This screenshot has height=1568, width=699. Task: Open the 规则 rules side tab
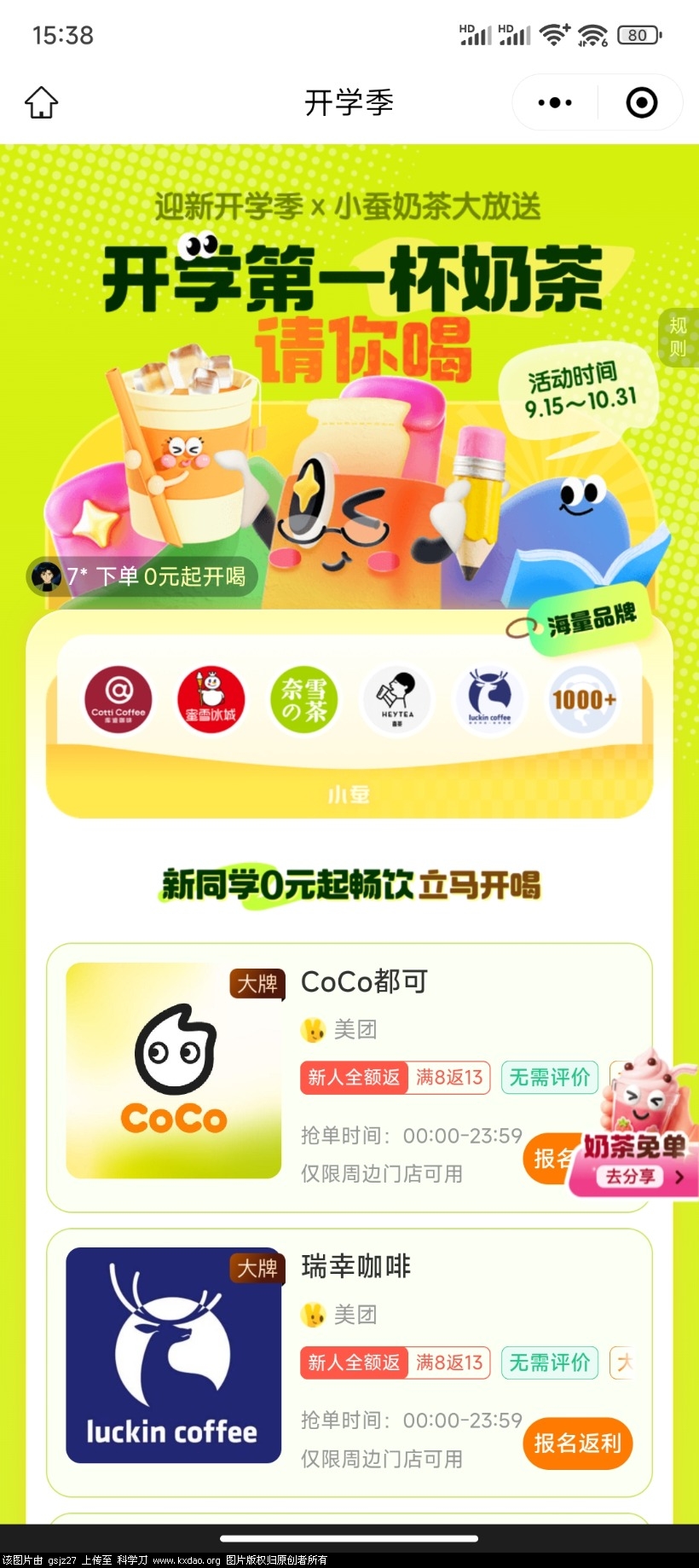pos(679,338)
